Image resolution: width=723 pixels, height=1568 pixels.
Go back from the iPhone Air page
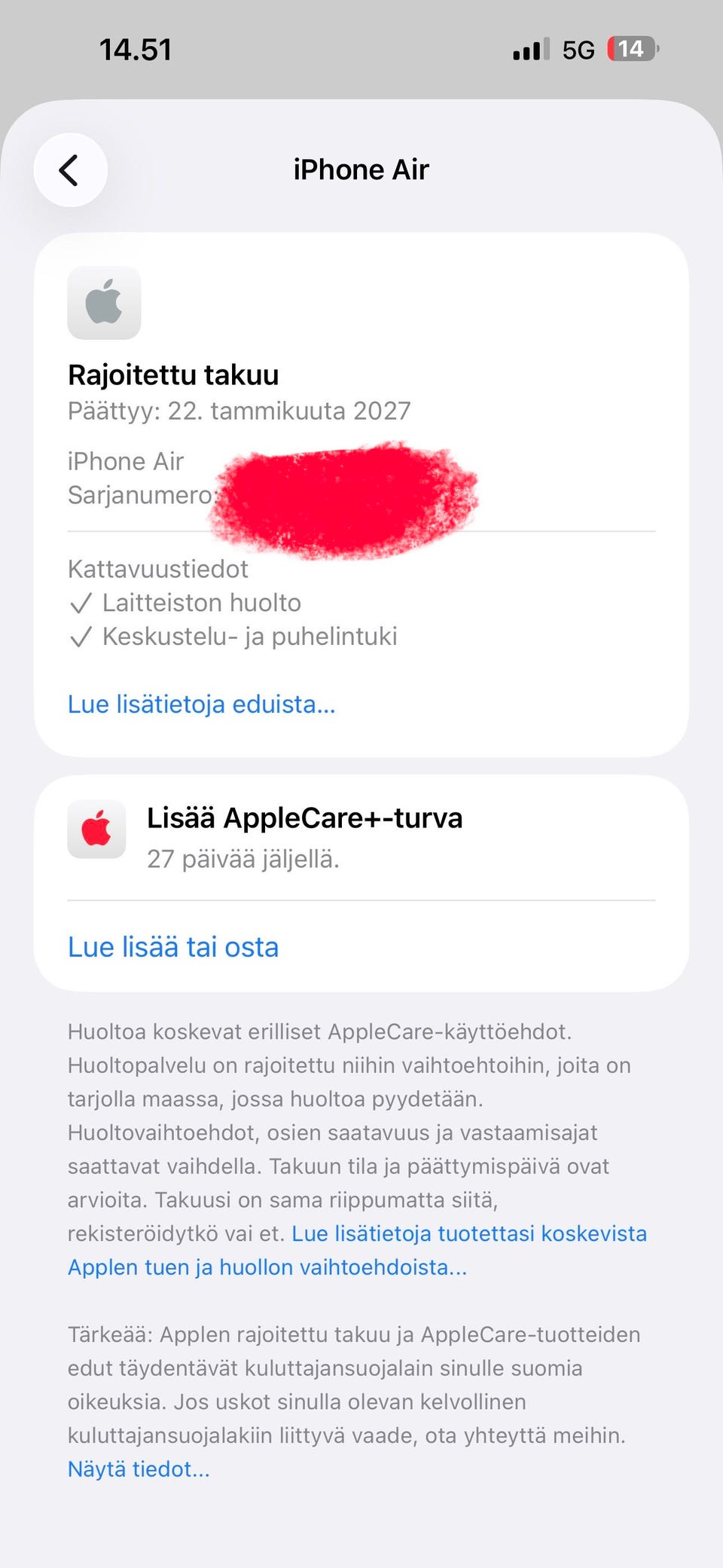click(x=70, y=170)
